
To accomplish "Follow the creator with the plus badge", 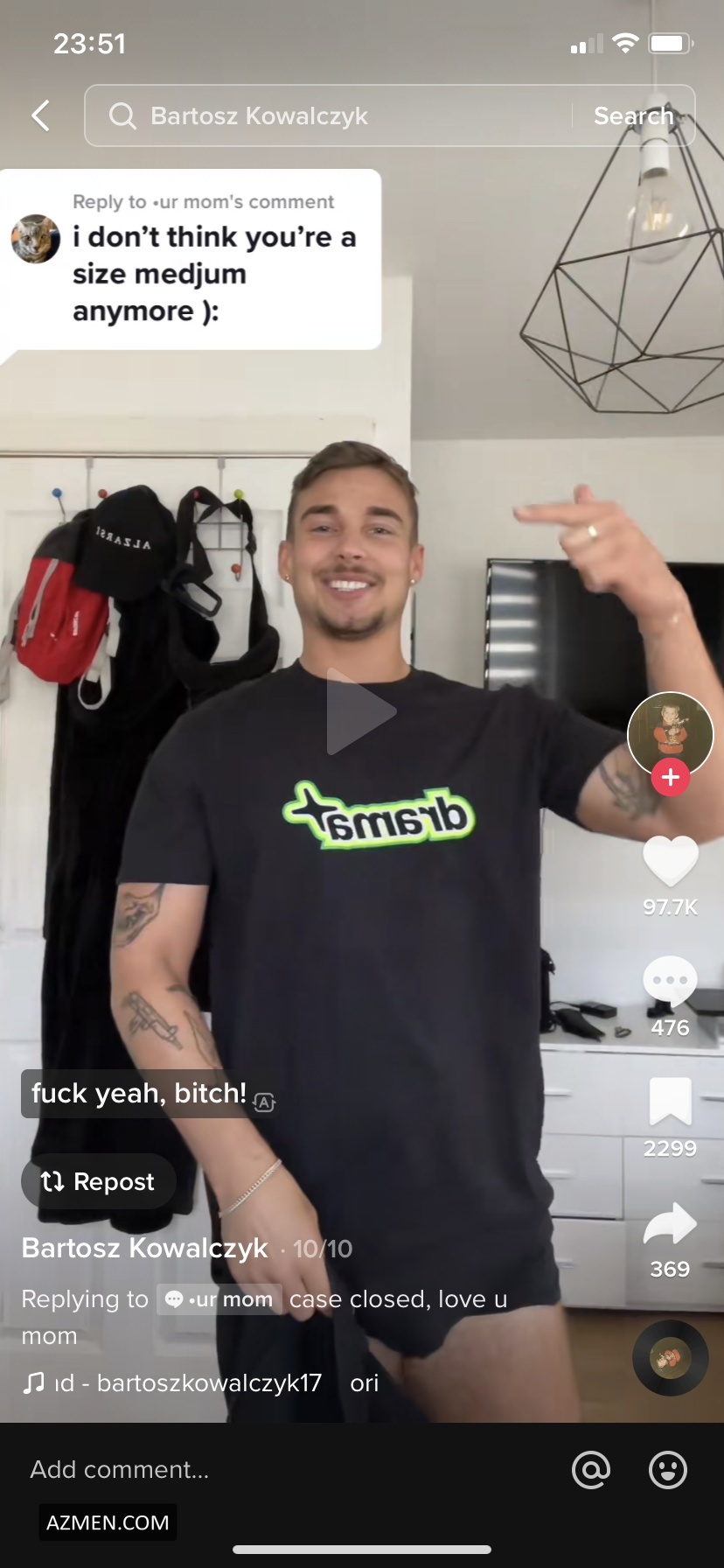I will [671, 777].
